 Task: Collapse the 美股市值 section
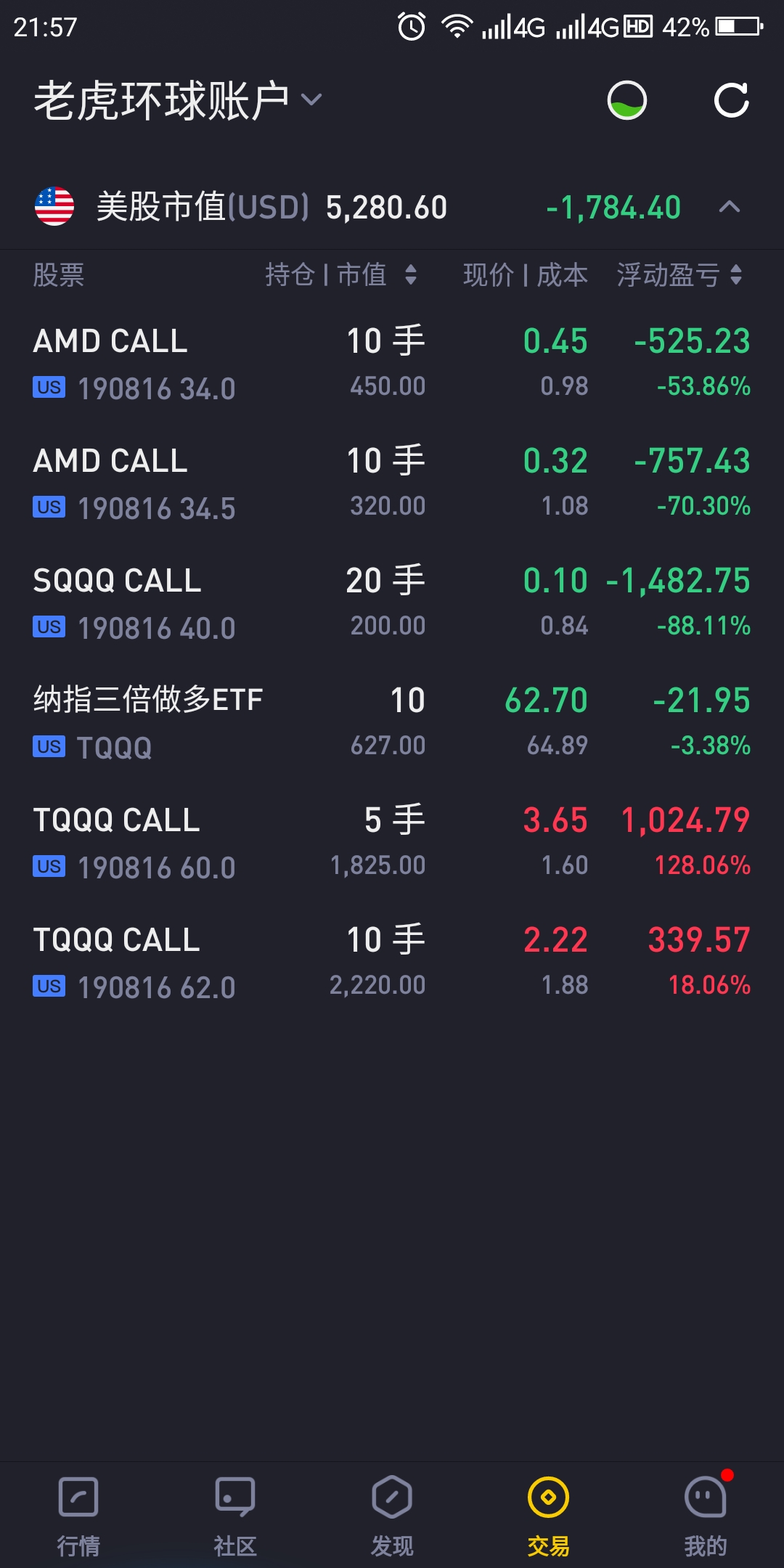pyautogui.click(x=730, y=208)
